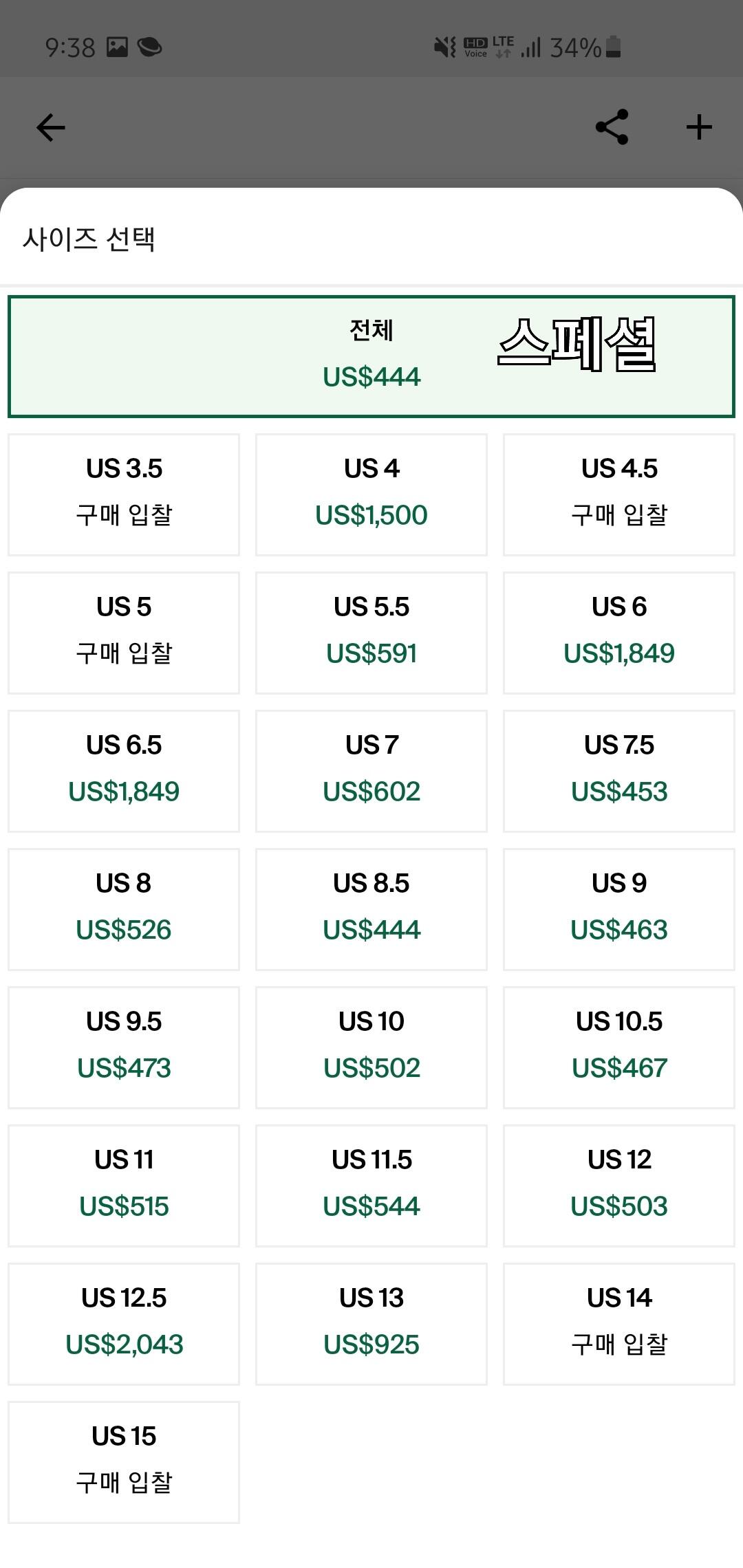The width and height of the screenshot is (743, 1568).
Task: Select the 전체 option at US$444
Action: (x=371, y=356)
